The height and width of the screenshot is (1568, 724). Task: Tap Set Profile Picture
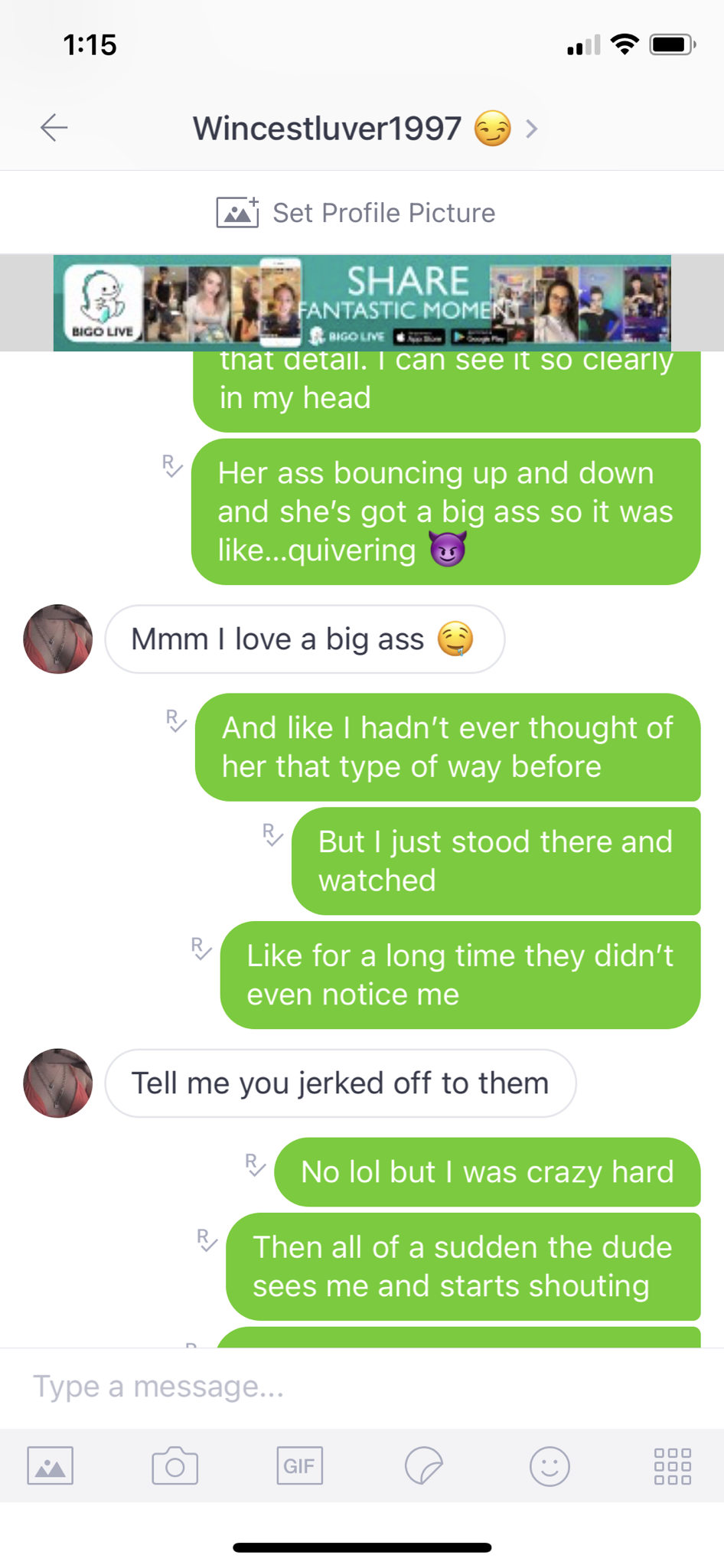[x=356, y=213]
